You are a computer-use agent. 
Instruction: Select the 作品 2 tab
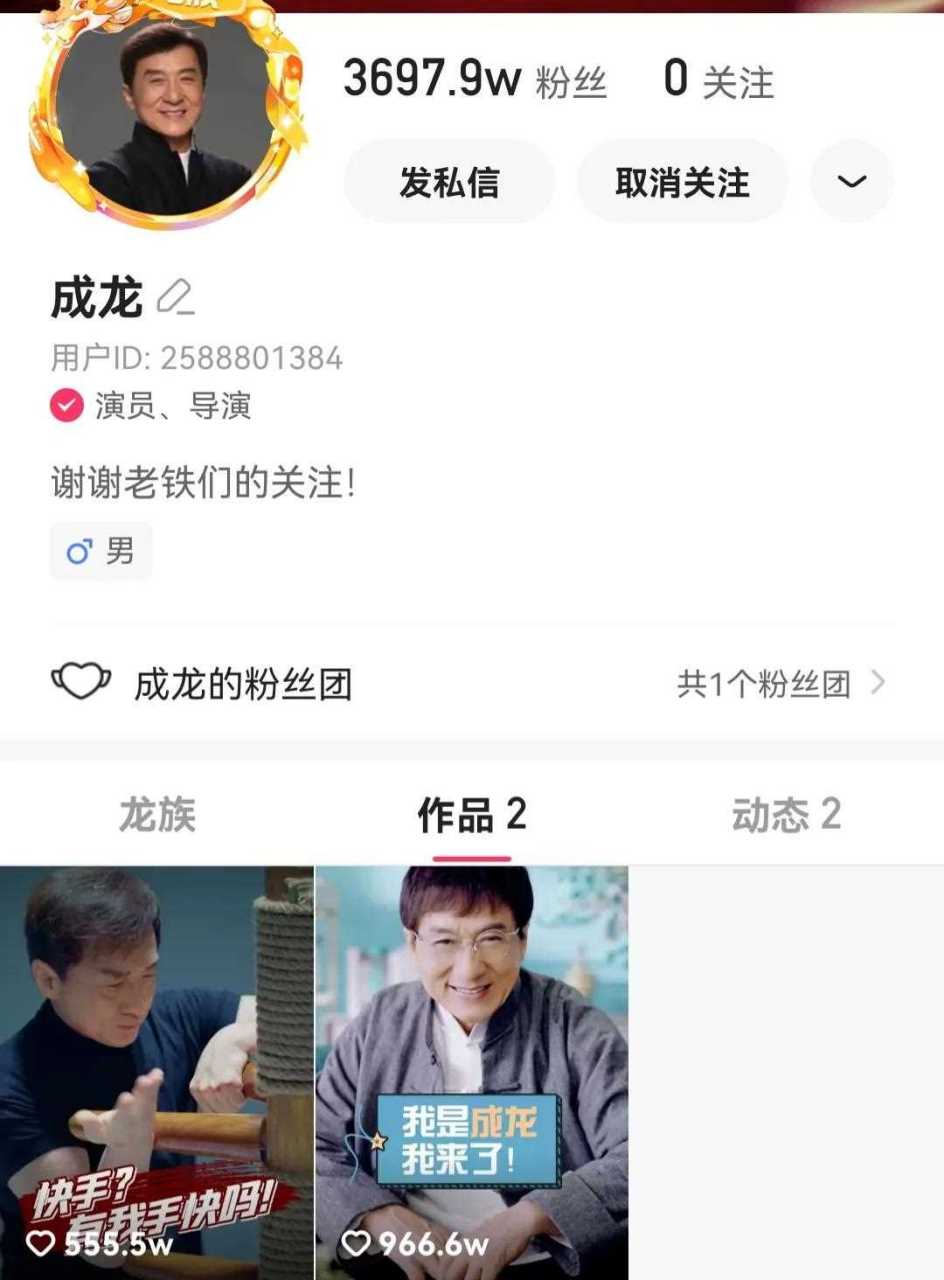click(x=471, y=815)
